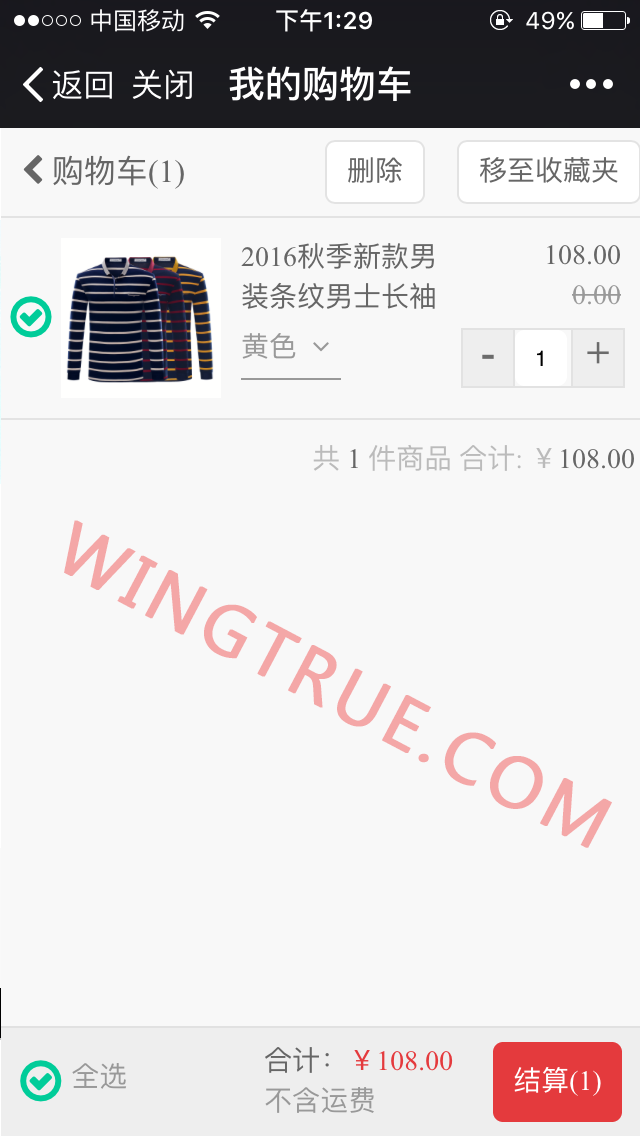Expand the 黄色 color dropdown

[289, 348]
